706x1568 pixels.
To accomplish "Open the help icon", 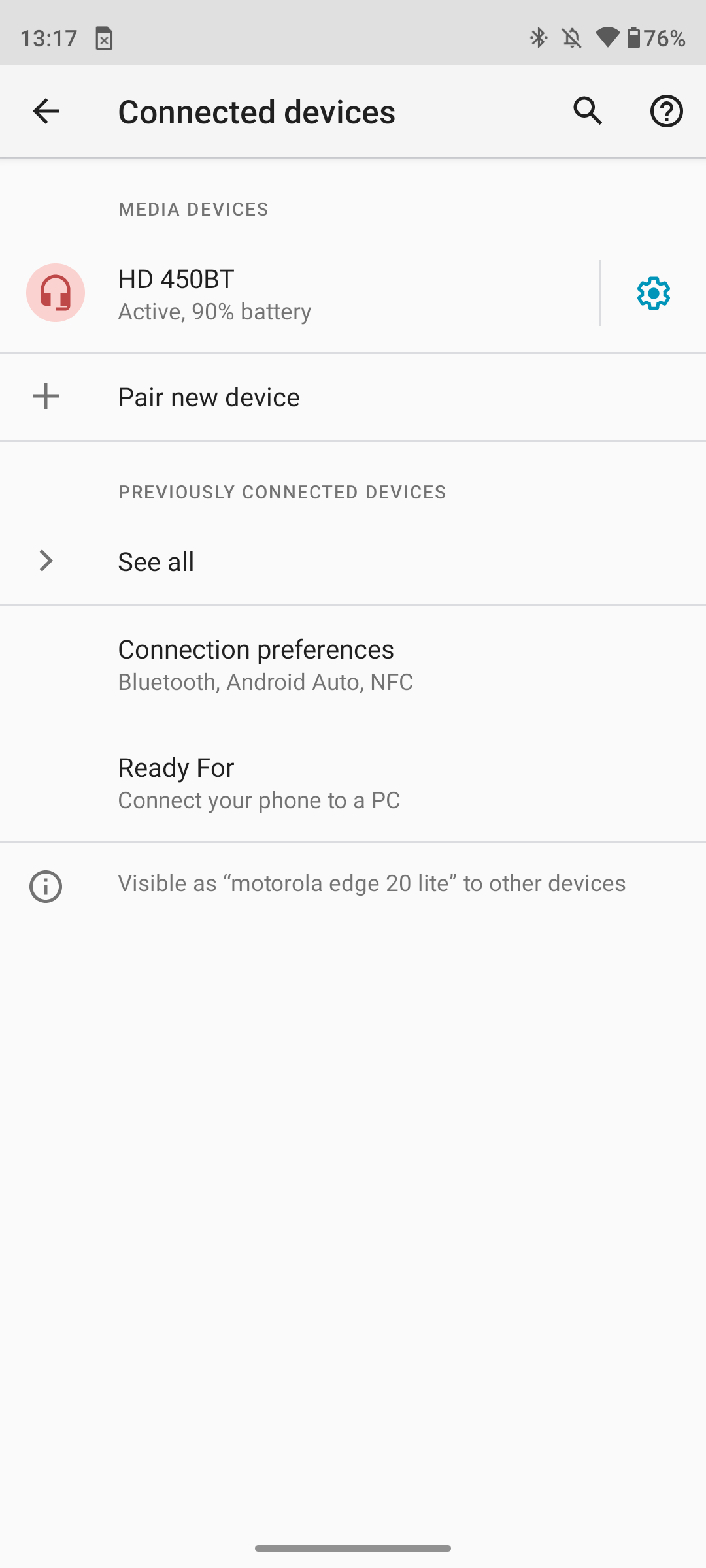I will pos(666,111).
